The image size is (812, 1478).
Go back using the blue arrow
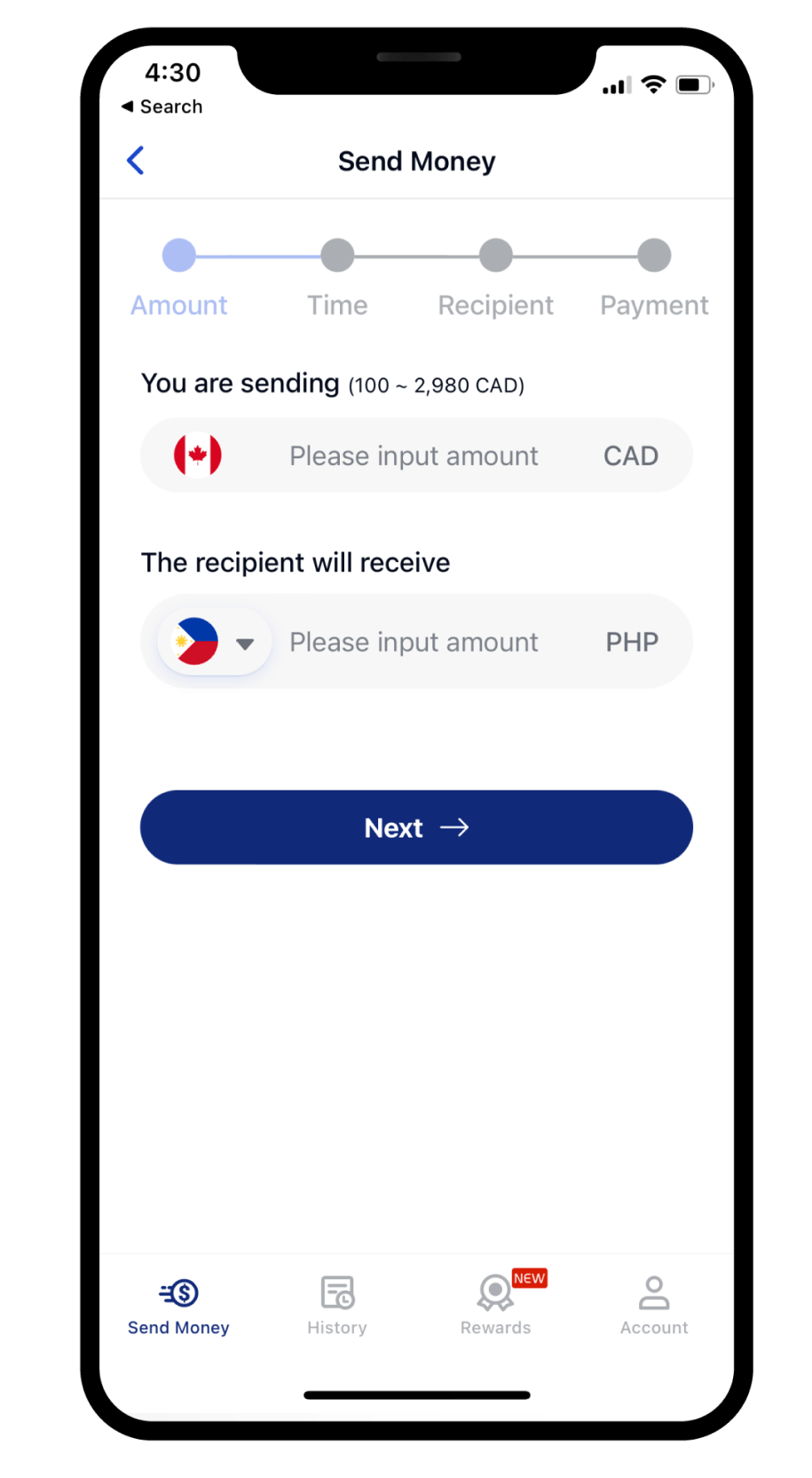[x=136, y=161]
